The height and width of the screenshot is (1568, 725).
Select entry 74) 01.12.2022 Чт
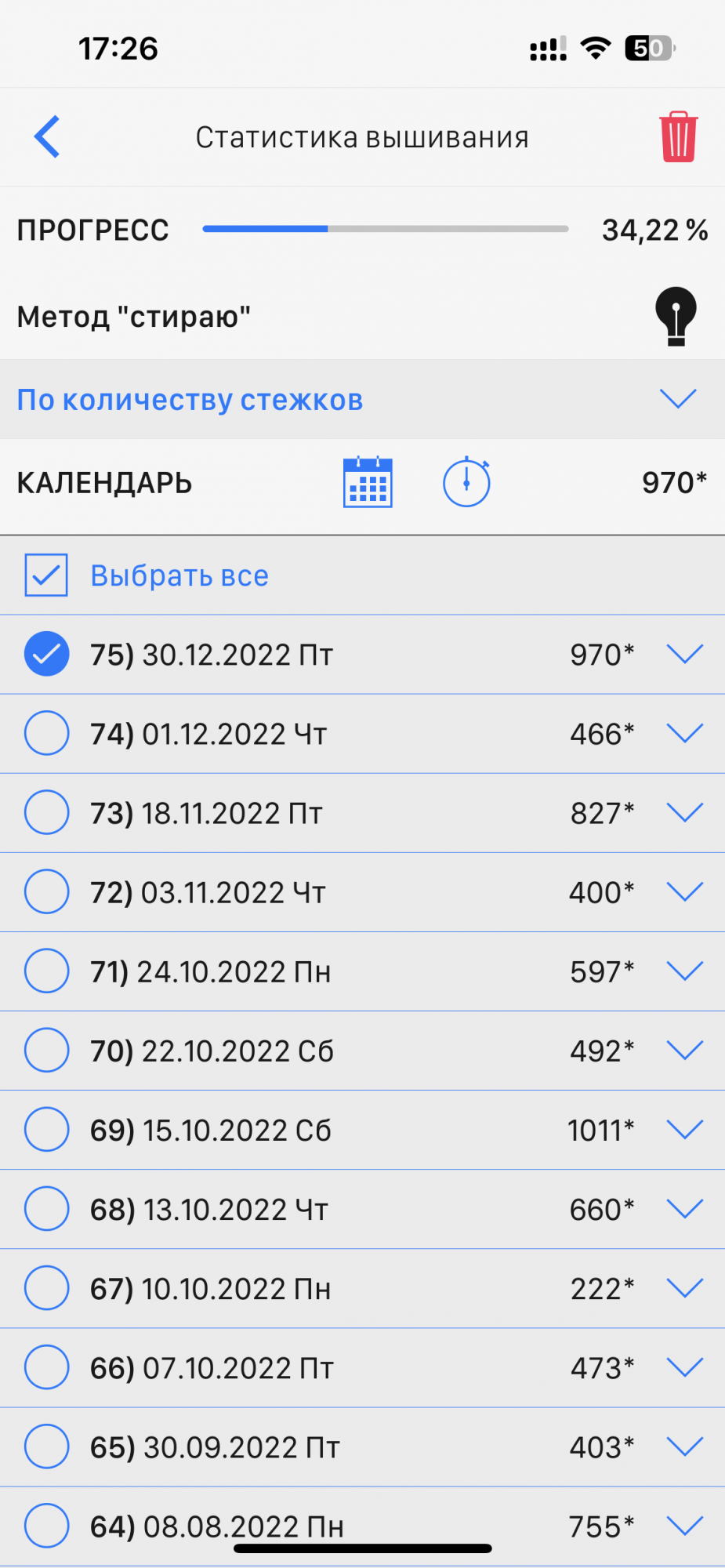pos(47,733)
